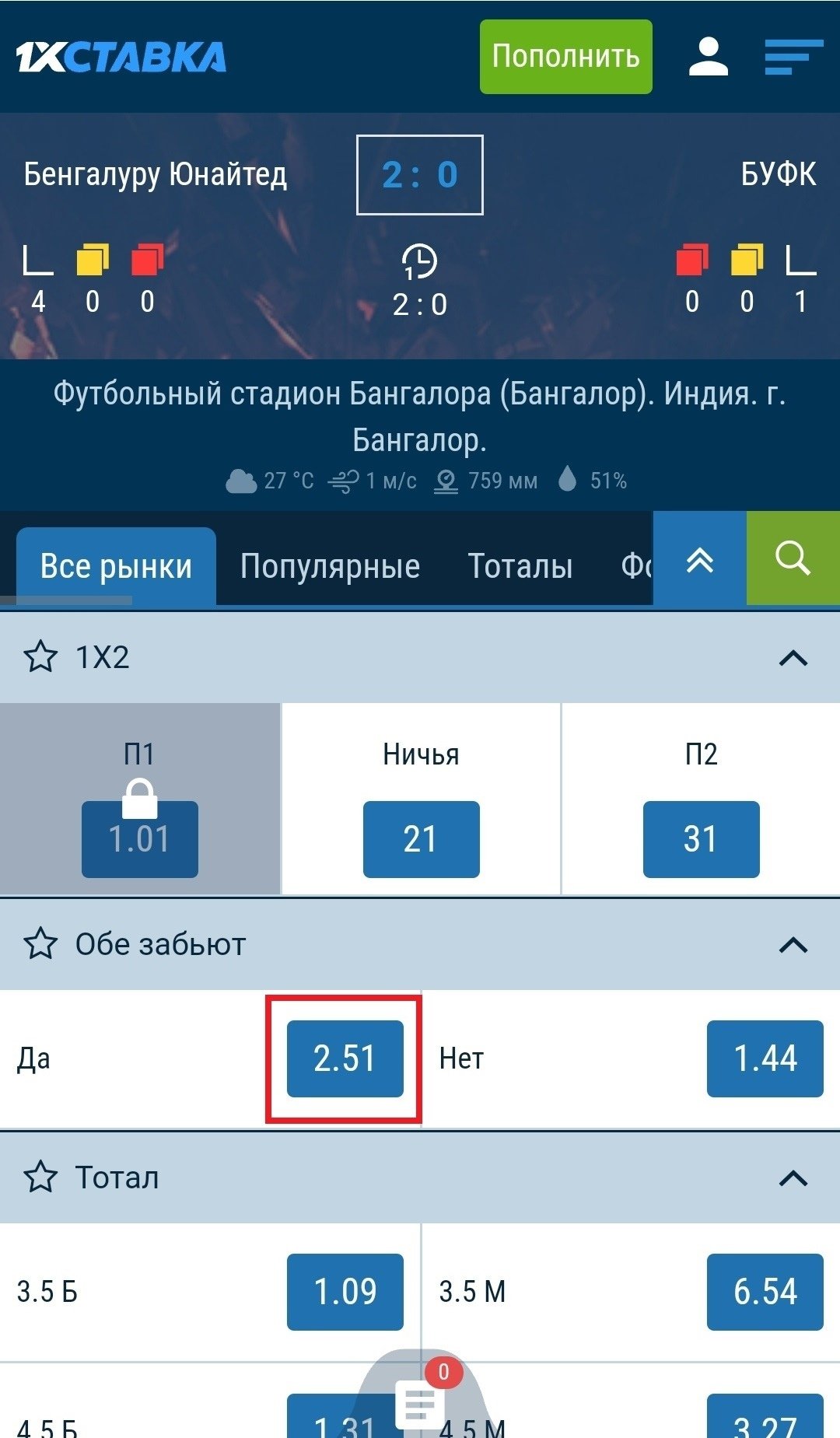Viewport: 840px width, 1438px height.
Task: Collapse the 1X2 market section
Action: [x=793, y=658]
